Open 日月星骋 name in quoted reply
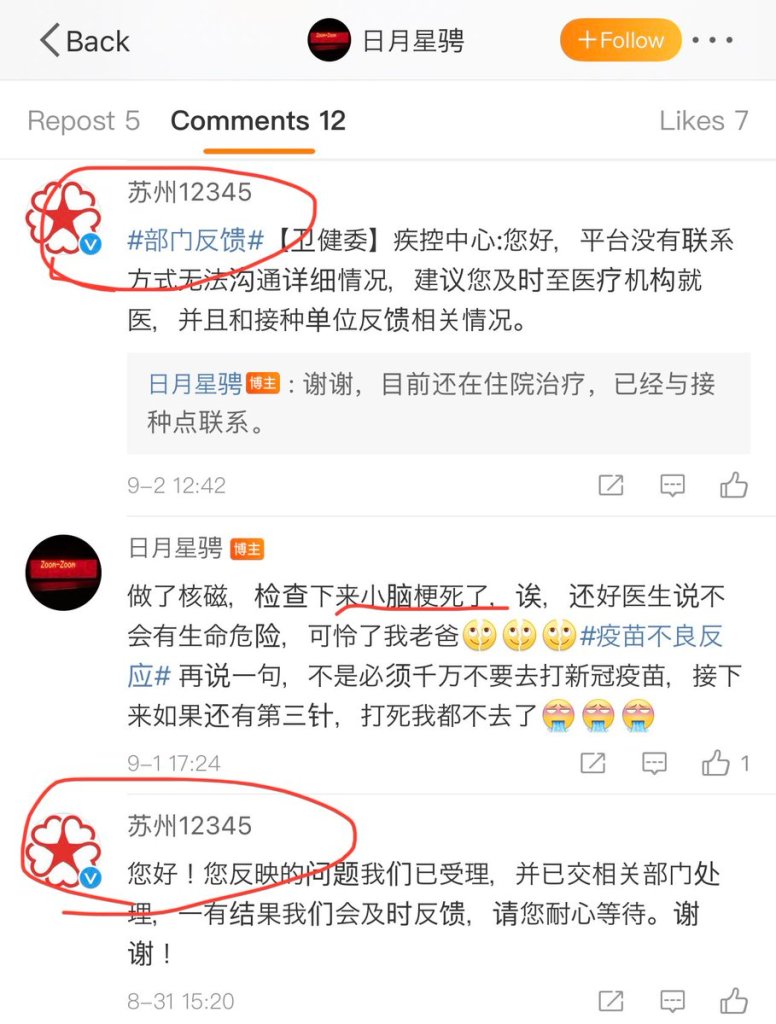This screenshot has width=776, height=1024. [x=195, y=384]
